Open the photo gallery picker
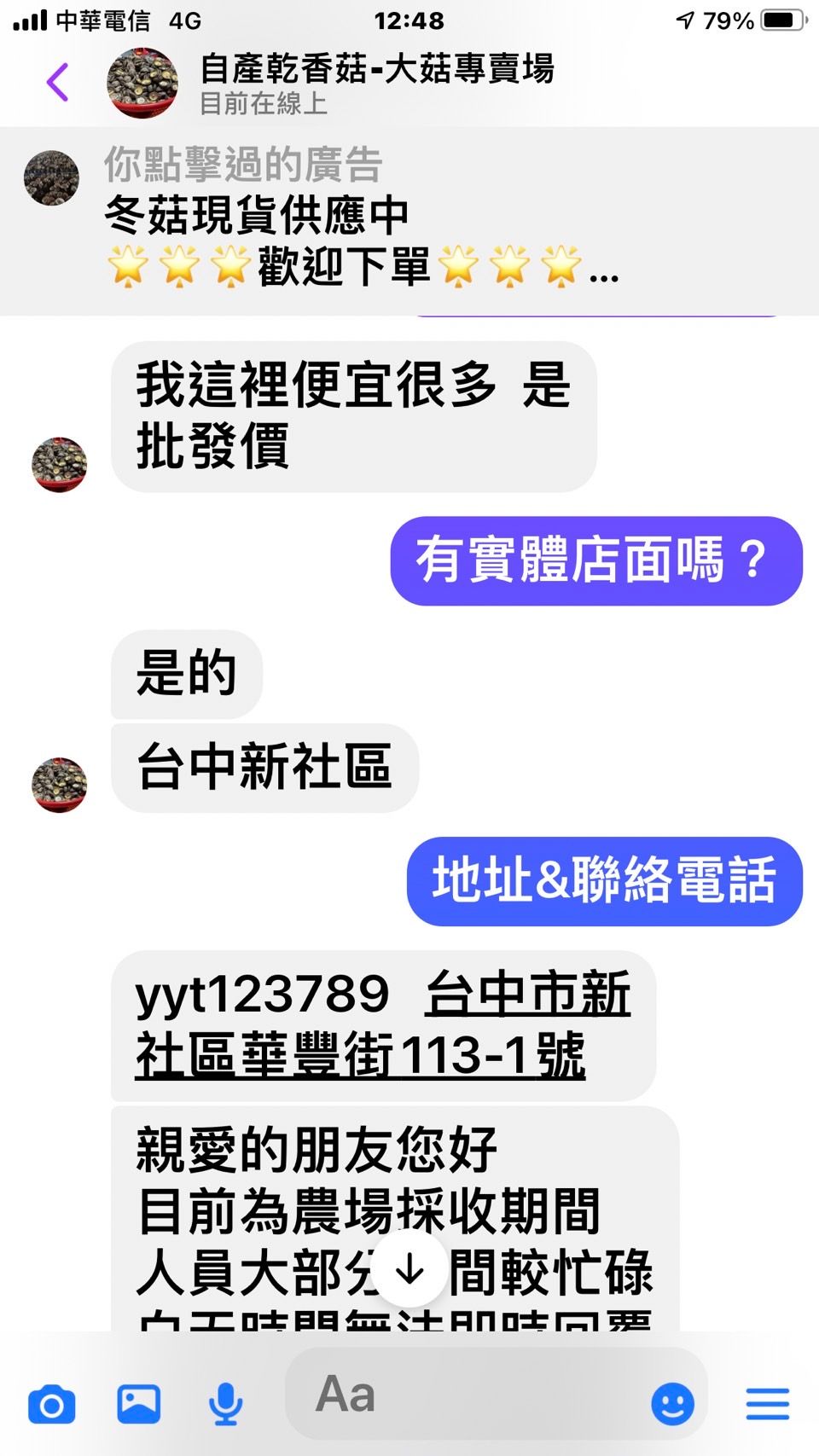This screenshot has height=1456, width=819. [138, 1404]
